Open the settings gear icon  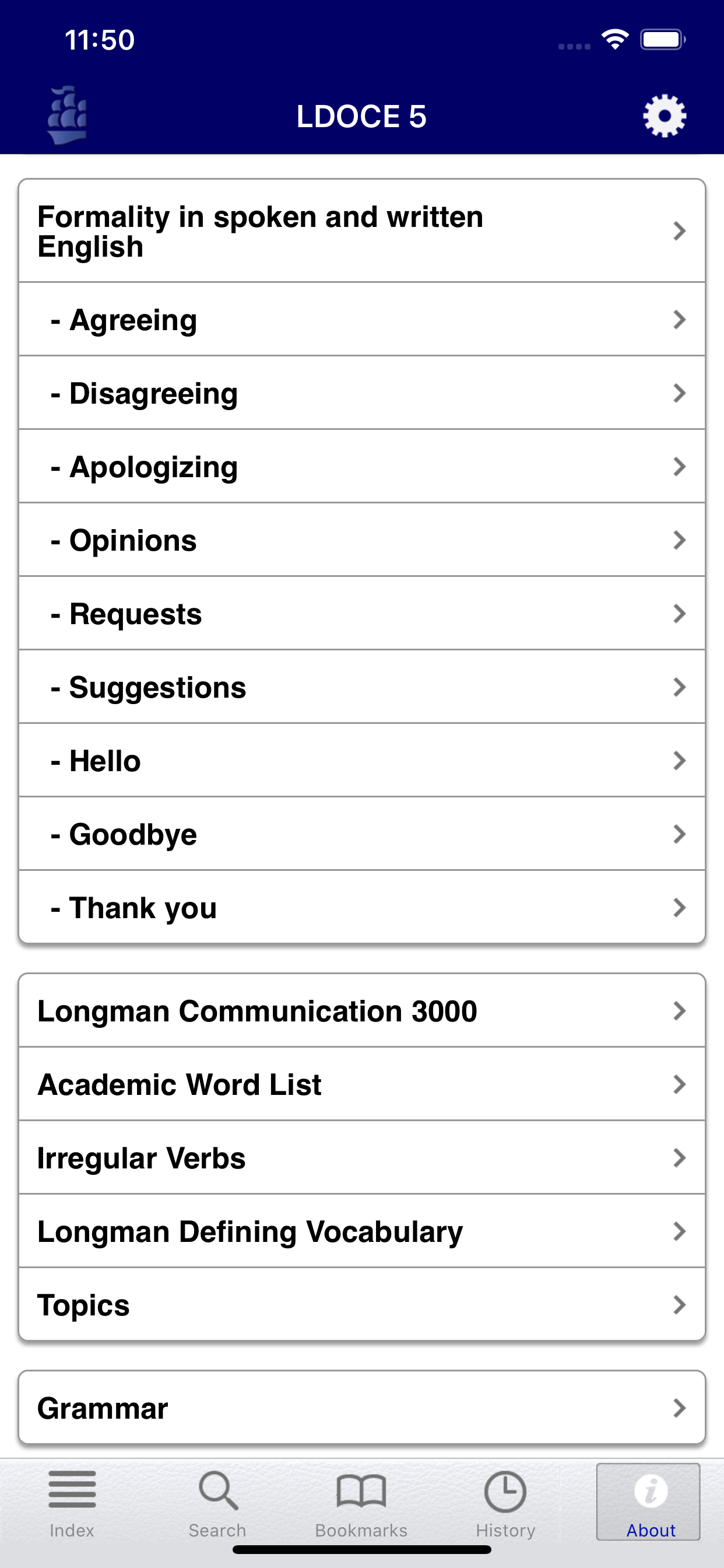pos(664,116)
